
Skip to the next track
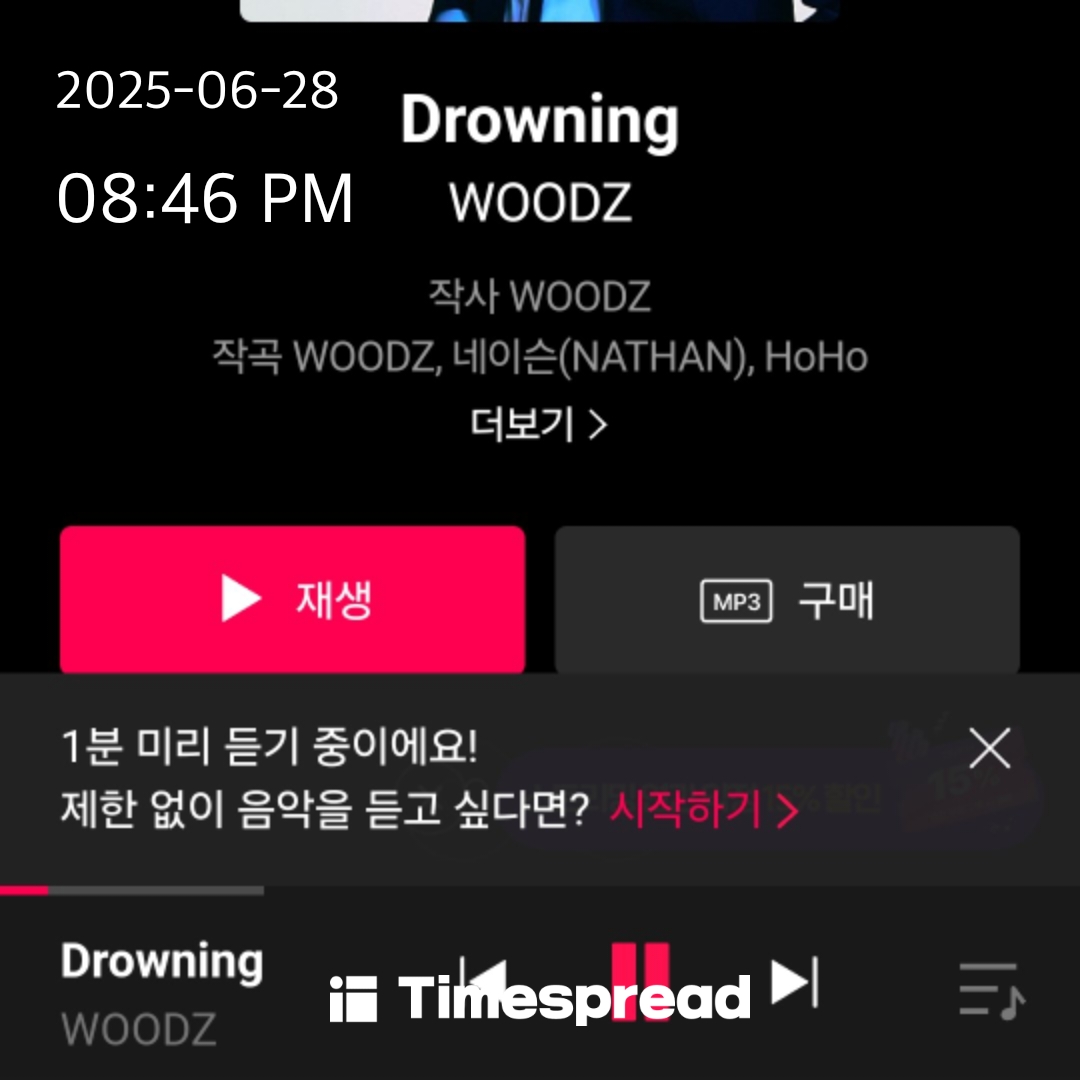[x=795, y=982]
